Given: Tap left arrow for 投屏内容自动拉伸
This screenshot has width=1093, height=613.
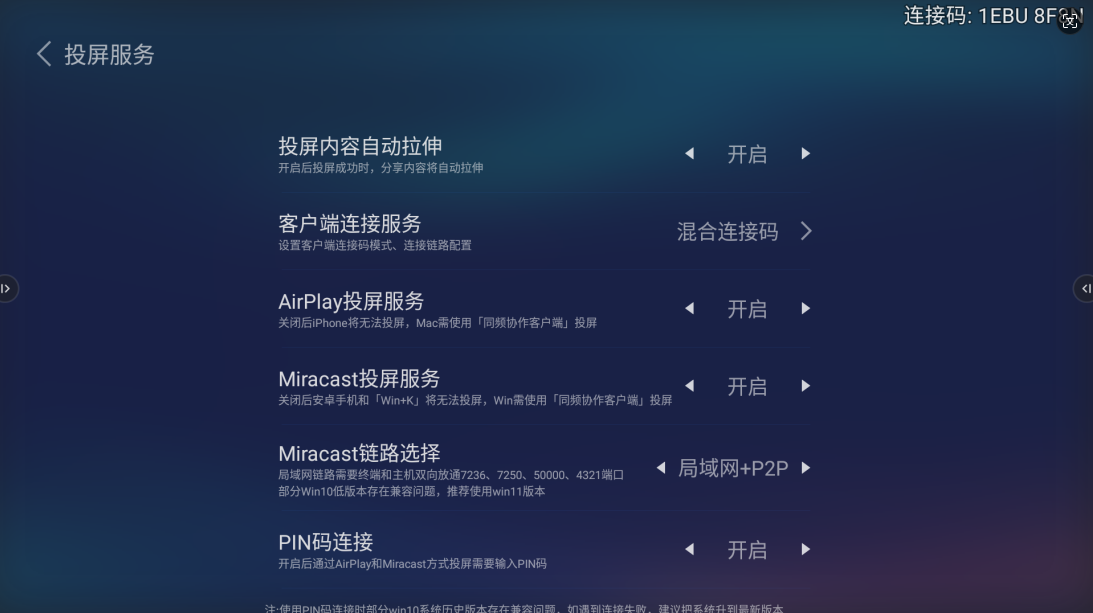Looking at the screenshot, I should point(689,154).
